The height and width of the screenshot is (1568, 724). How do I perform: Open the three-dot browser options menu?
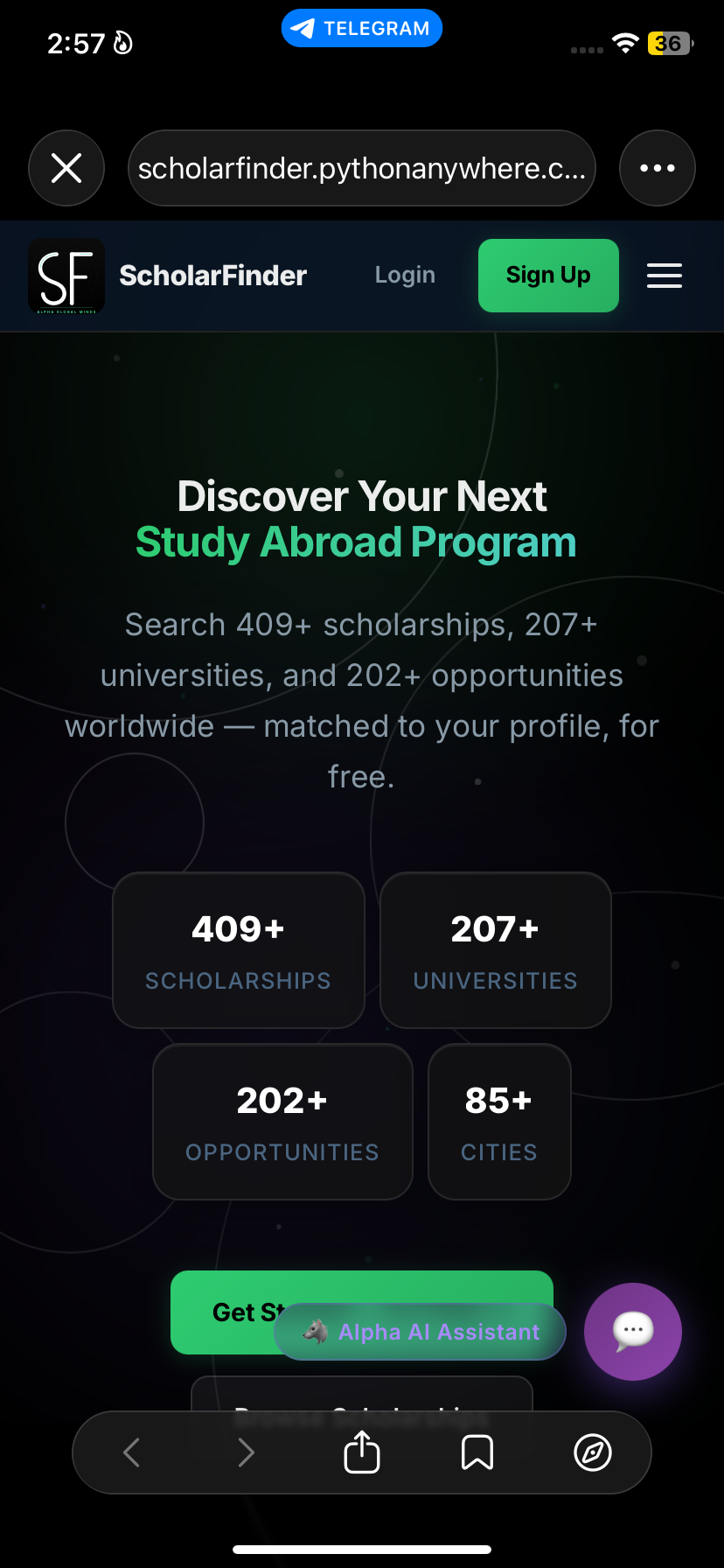click(x=657, y=168)
